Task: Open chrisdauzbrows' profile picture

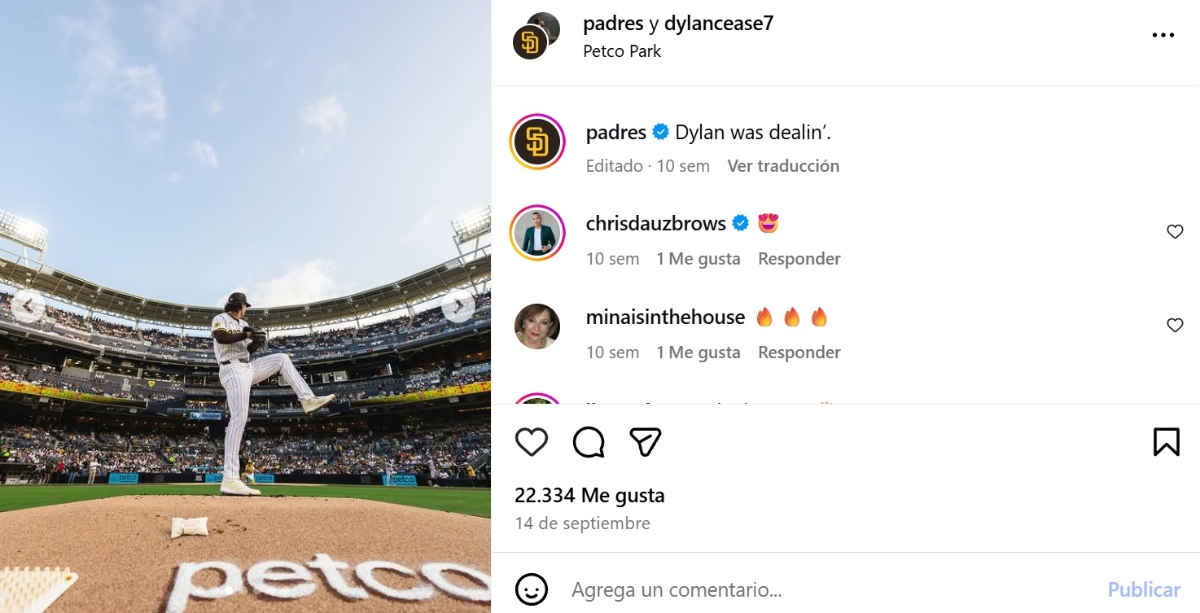Action: click(537, 232)
